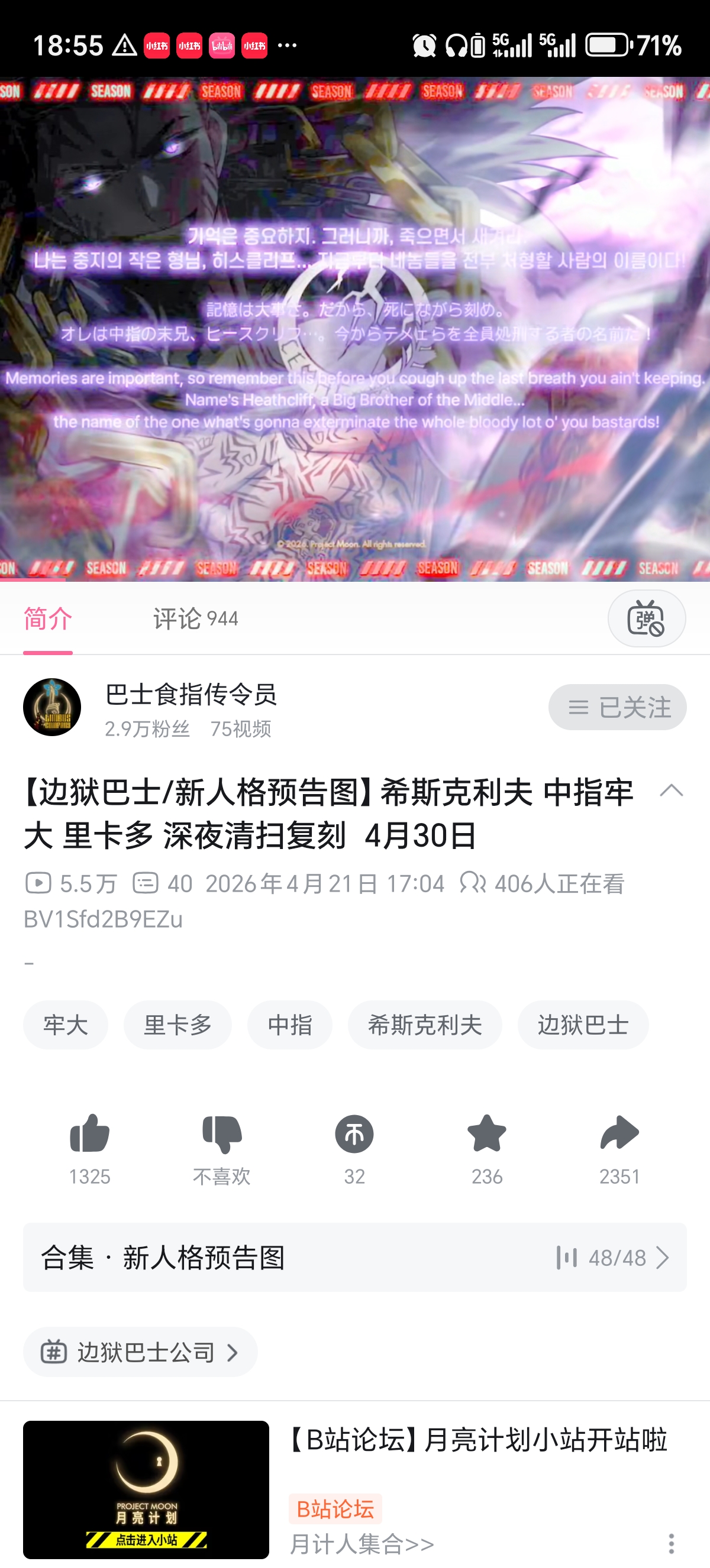
Task: Give a like to the video
Action: click(90, 1133)
